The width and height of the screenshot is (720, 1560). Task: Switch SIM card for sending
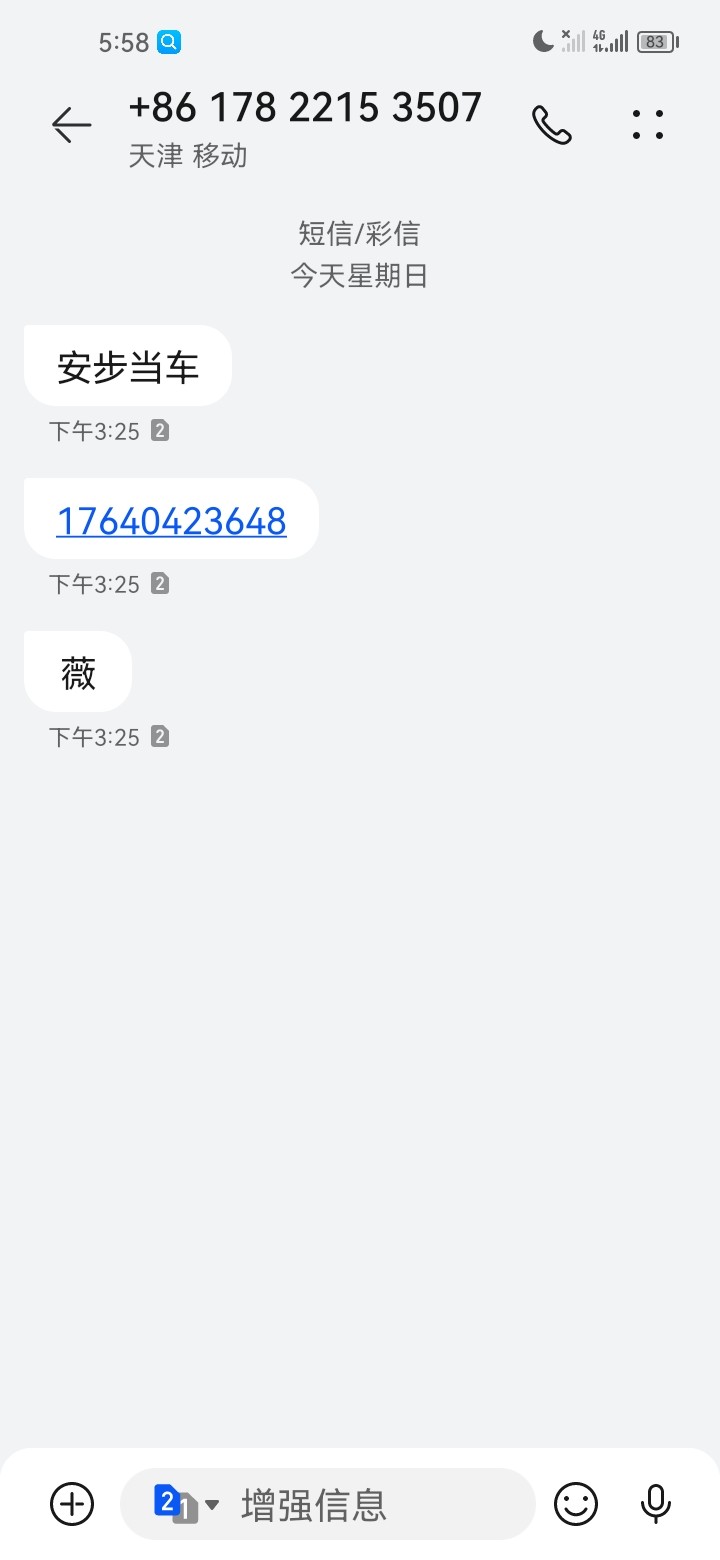186,1504
